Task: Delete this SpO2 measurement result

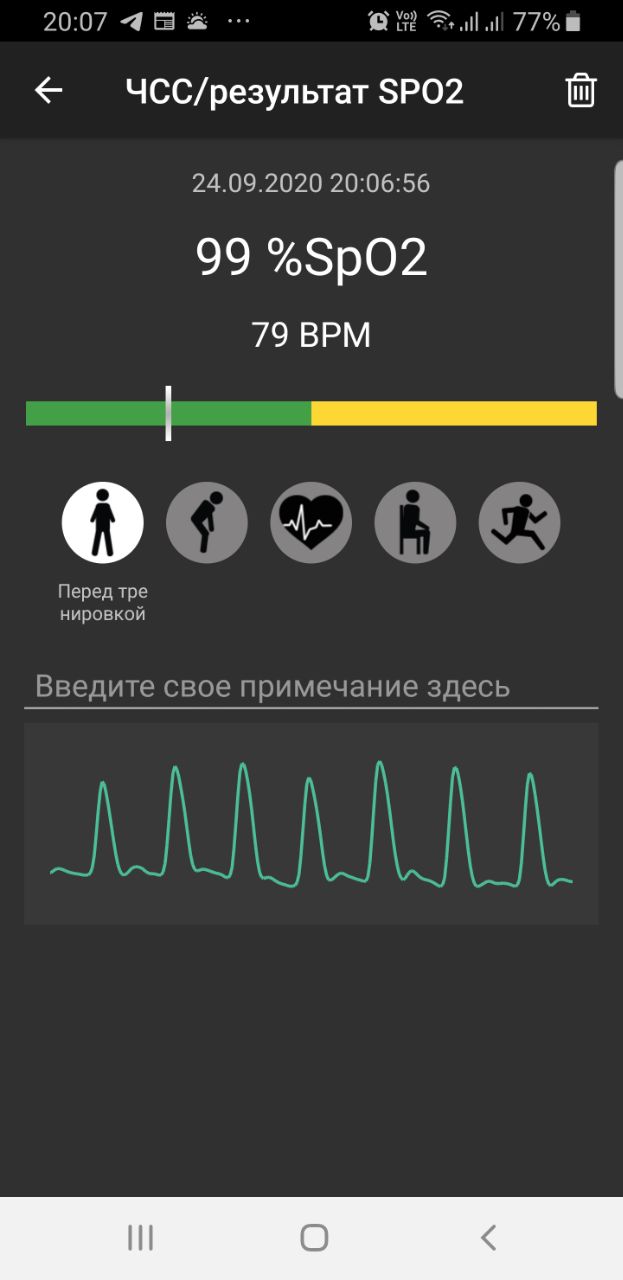Action: [581, 91]
